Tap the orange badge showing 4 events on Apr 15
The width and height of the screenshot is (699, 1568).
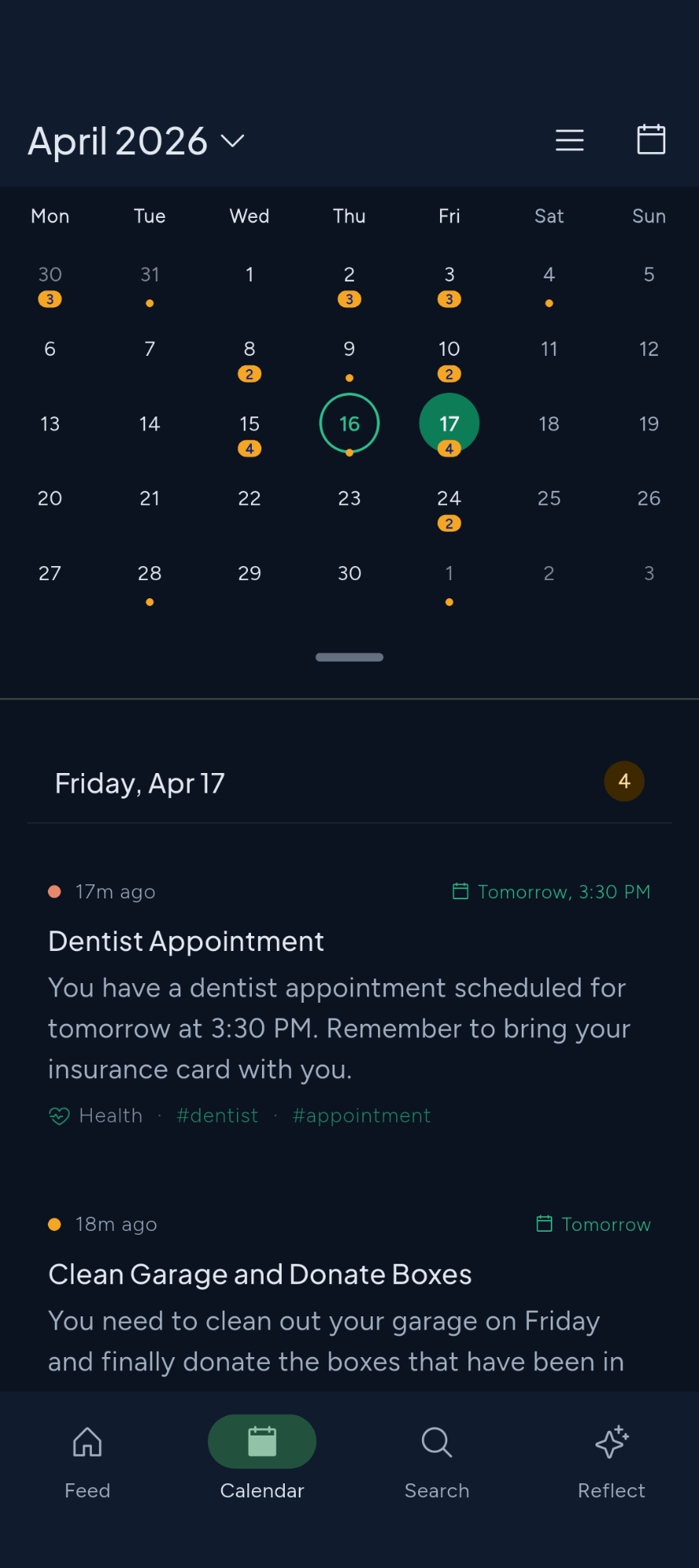click(x=249, y=448)
